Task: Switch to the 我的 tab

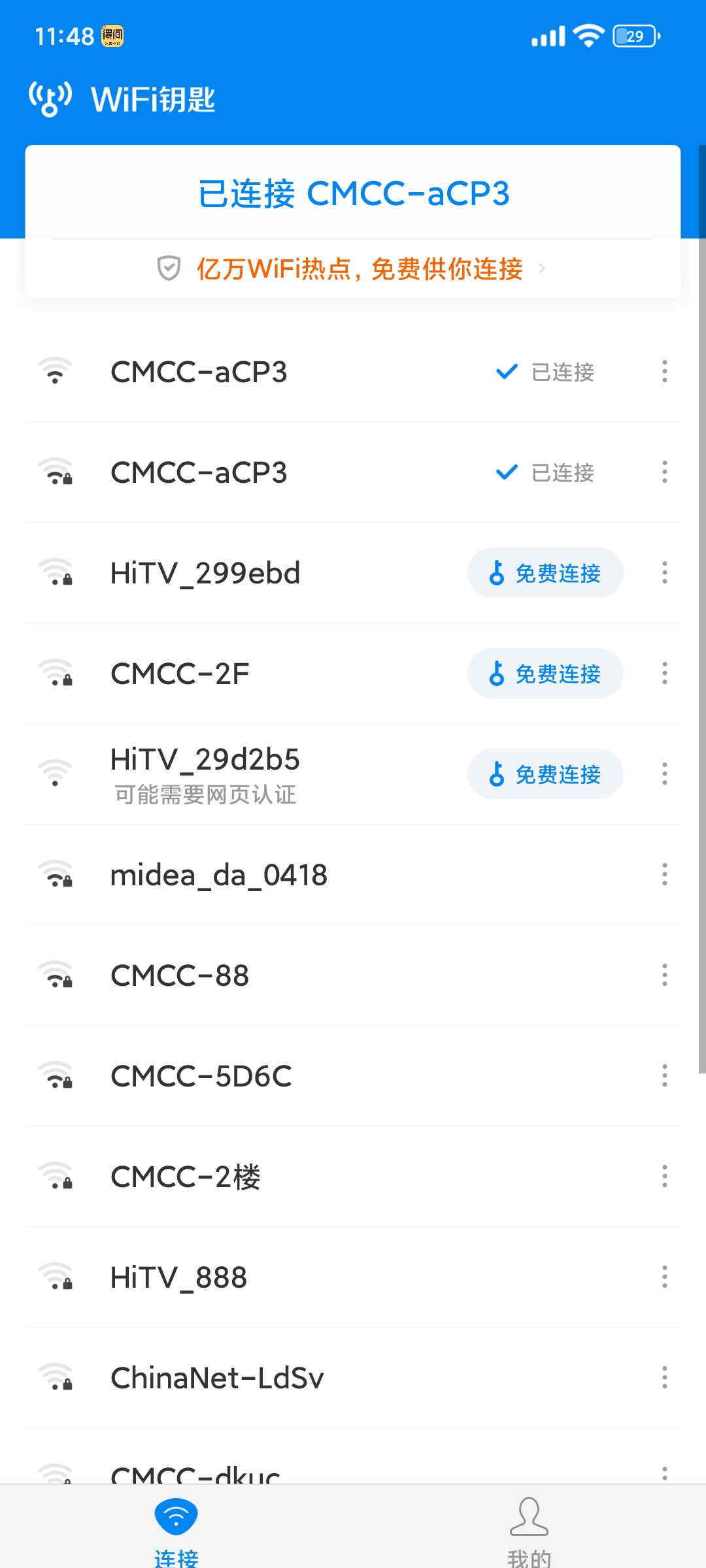Action: pyautogui.click(x=529, y=1529)
